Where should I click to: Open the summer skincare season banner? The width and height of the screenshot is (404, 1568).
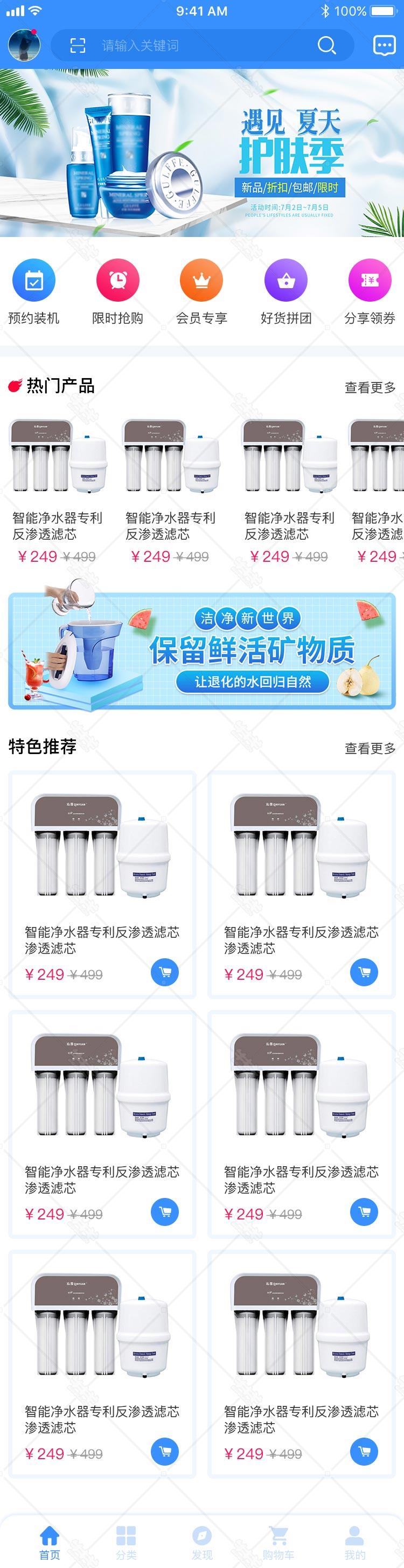202,152
